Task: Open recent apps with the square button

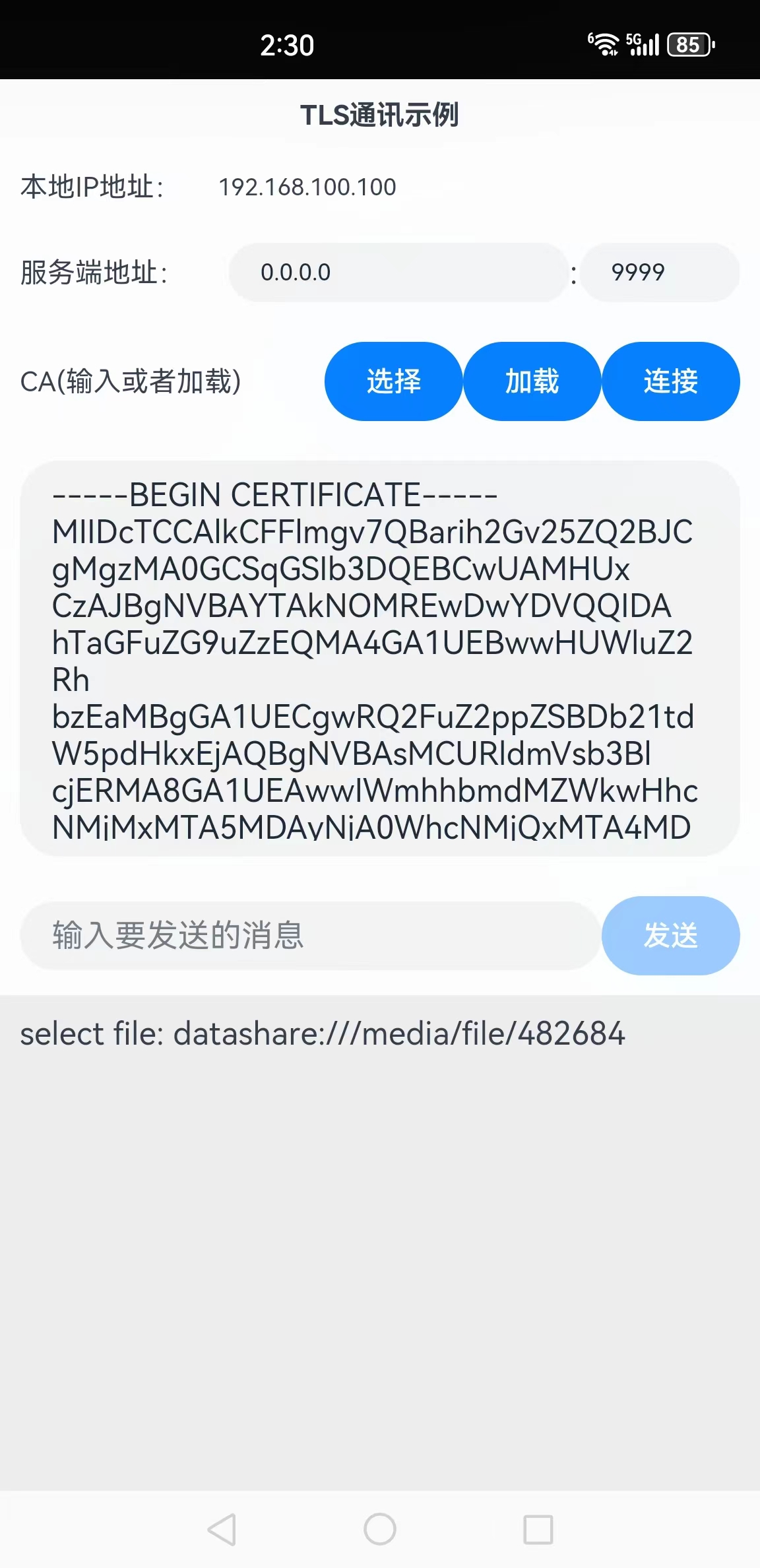Action: [538, 1530]
